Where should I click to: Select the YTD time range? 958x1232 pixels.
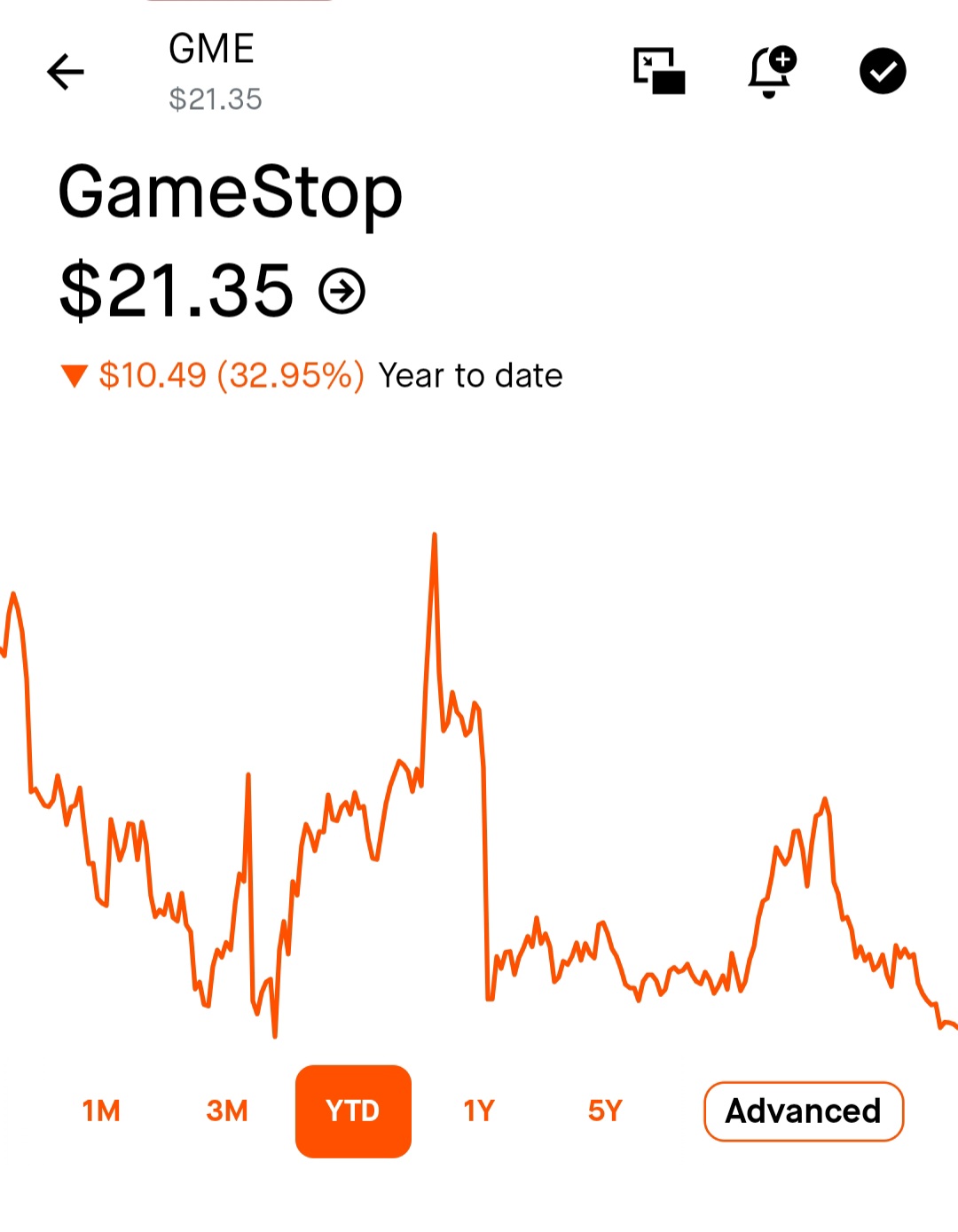353,1111
